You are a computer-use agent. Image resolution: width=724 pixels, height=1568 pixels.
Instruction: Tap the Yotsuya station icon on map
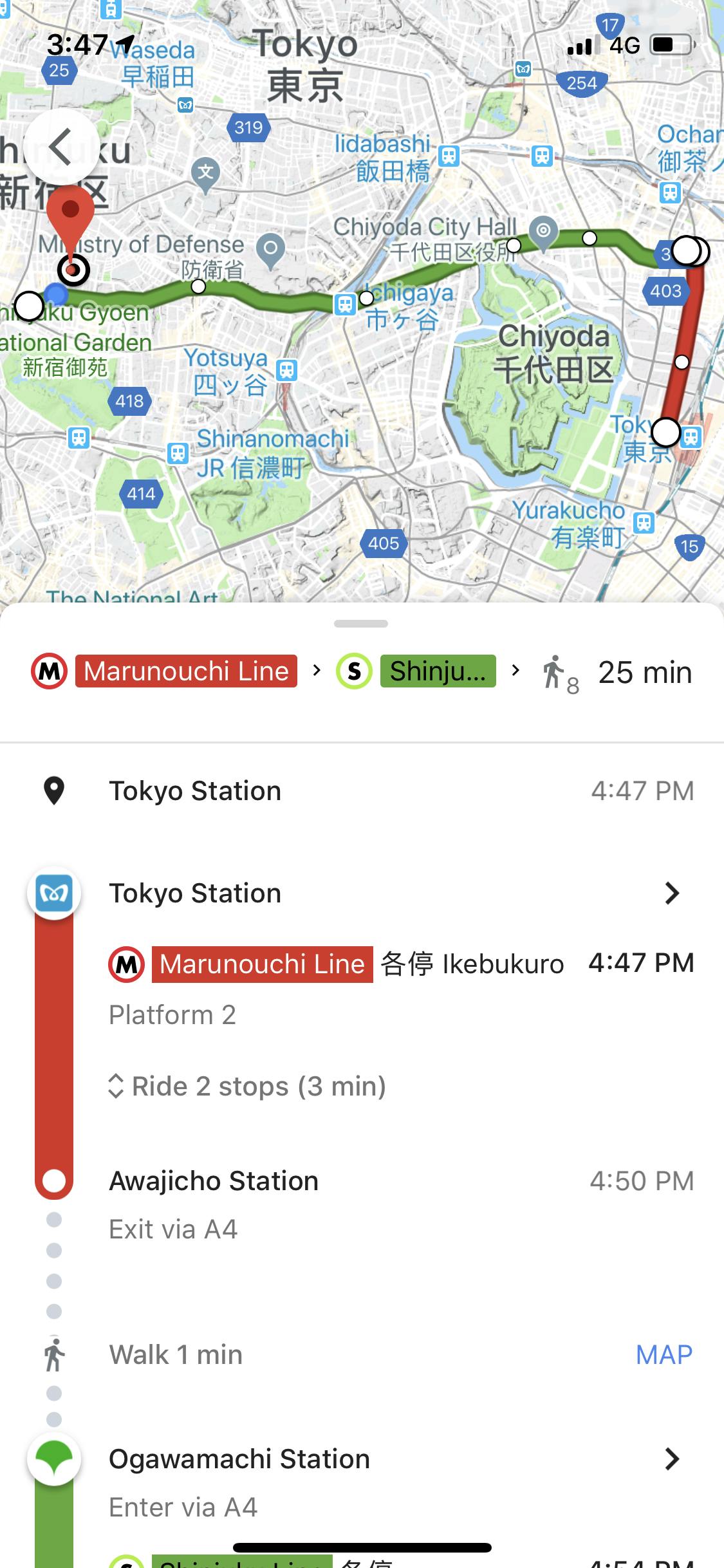point(286,370)
